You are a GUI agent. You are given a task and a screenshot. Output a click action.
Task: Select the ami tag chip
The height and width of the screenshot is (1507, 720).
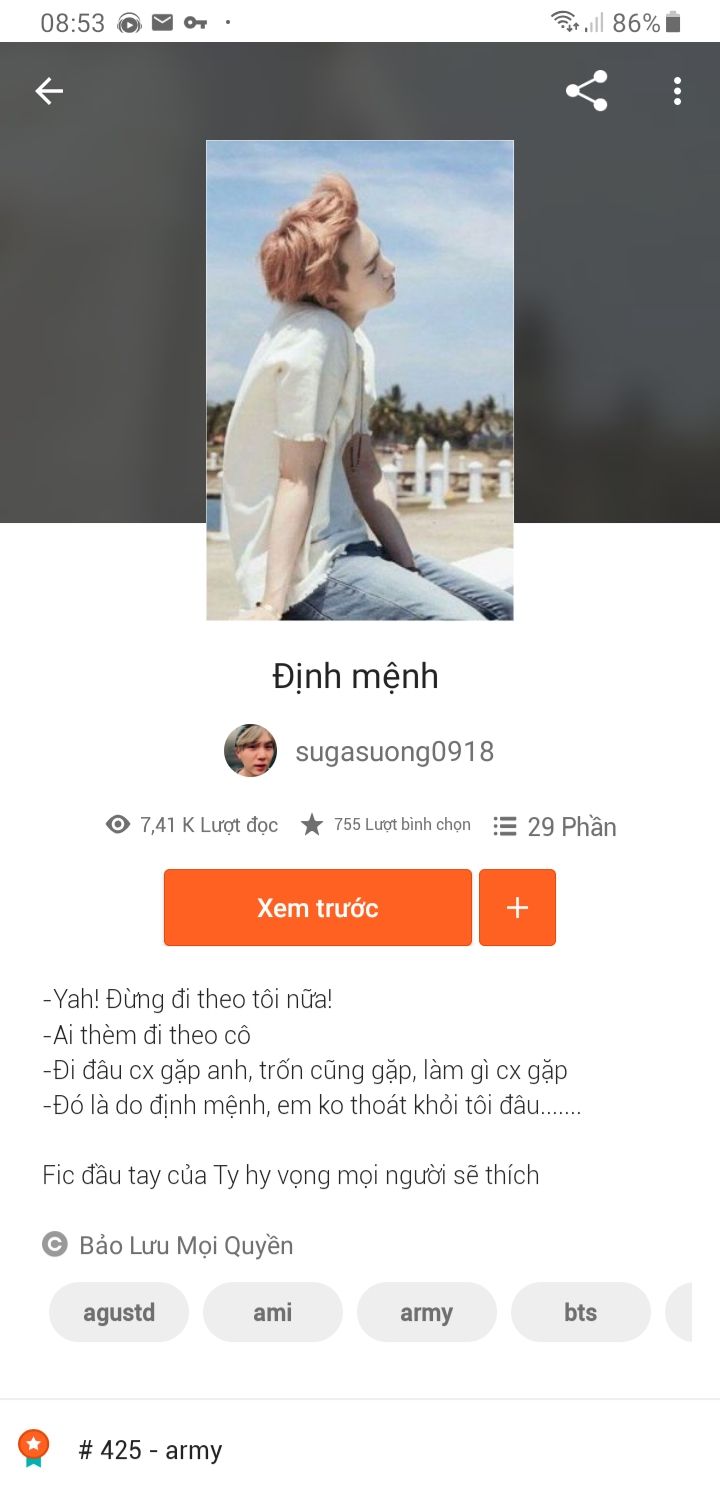(273, 1312)
